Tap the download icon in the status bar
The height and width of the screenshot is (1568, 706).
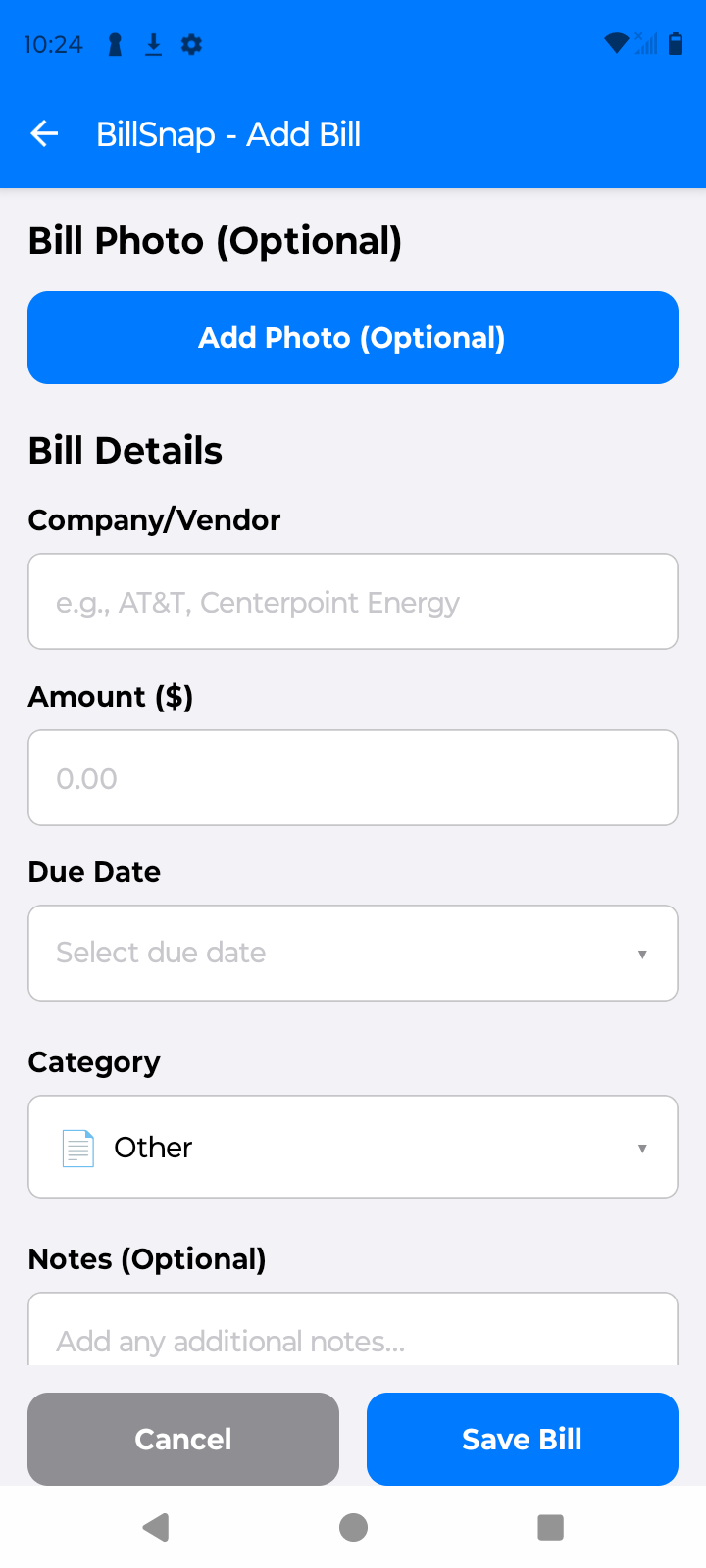click(x=154, y=44)
